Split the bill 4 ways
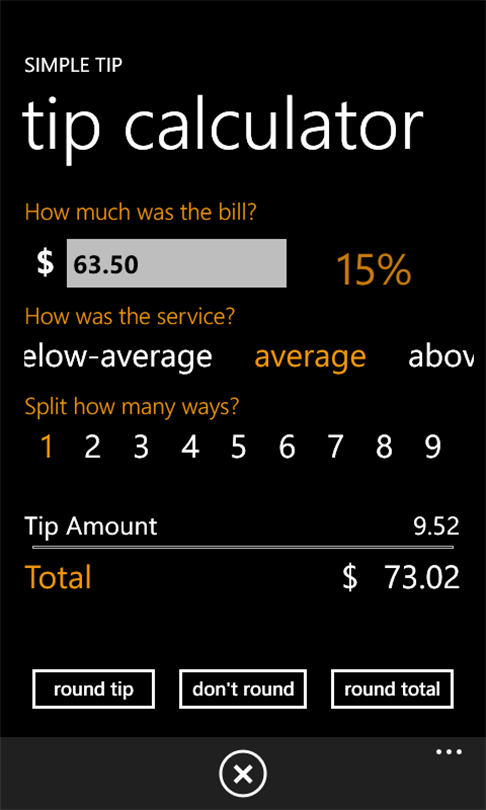Image resolution: width=486 pixels, height=810 pixels. [x=190, y=447]
